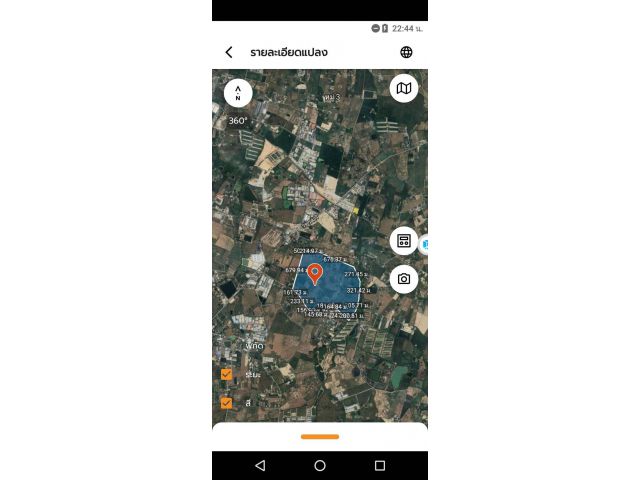The image size is (640, 480).
Task: Expand the bottom sheet handle
Action: coord(320,436)
